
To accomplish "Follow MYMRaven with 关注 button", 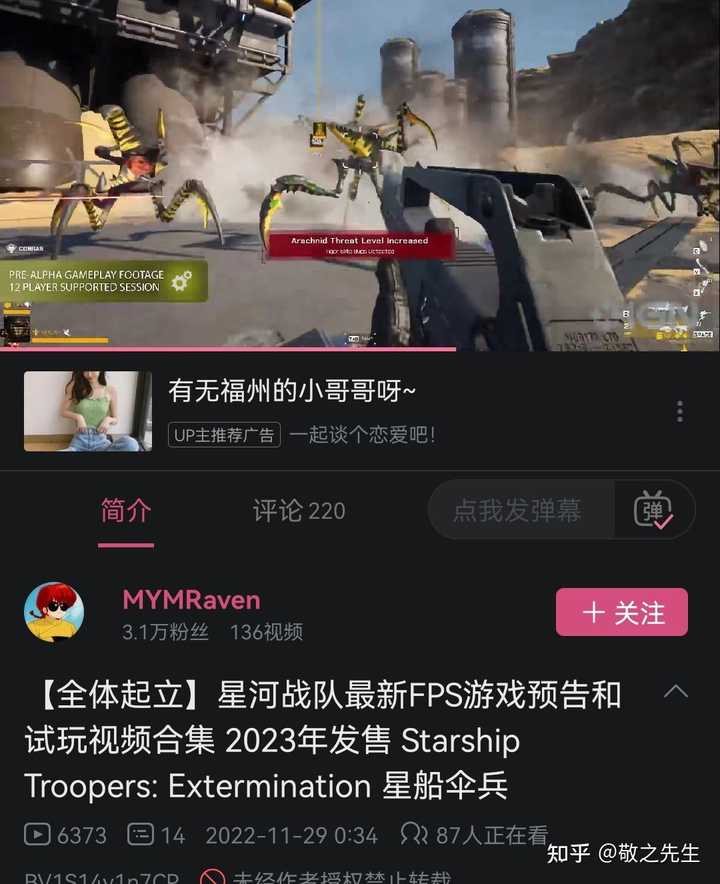I will point(622,612).
